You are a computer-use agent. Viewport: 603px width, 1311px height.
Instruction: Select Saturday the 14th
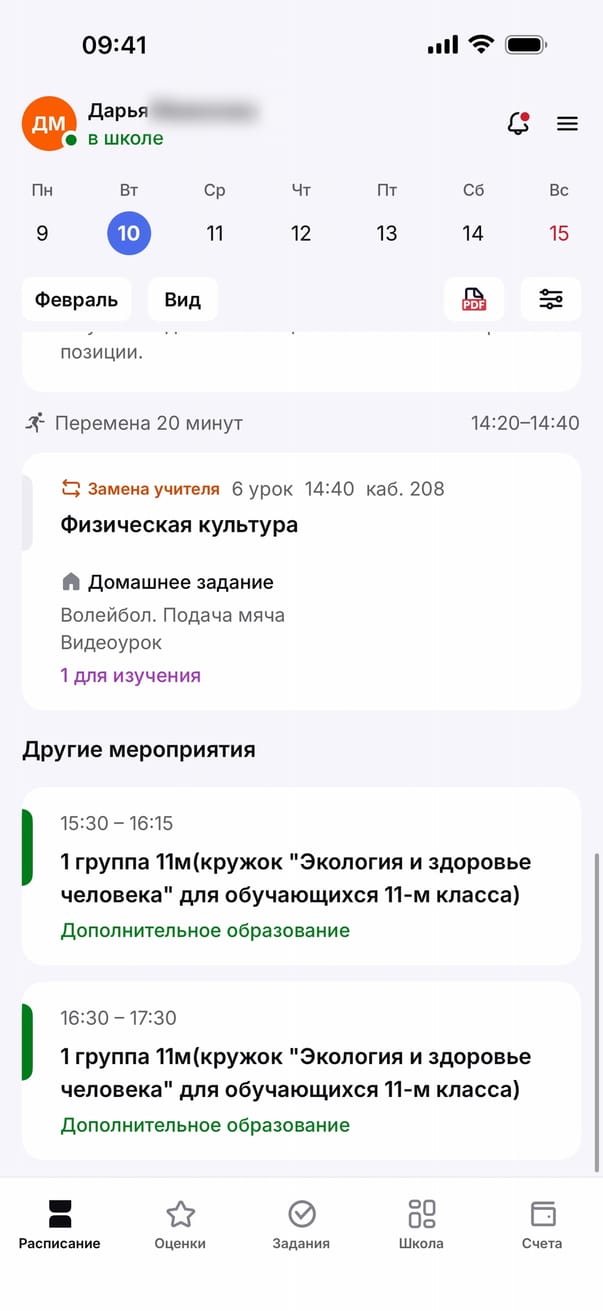click(473, 234)
